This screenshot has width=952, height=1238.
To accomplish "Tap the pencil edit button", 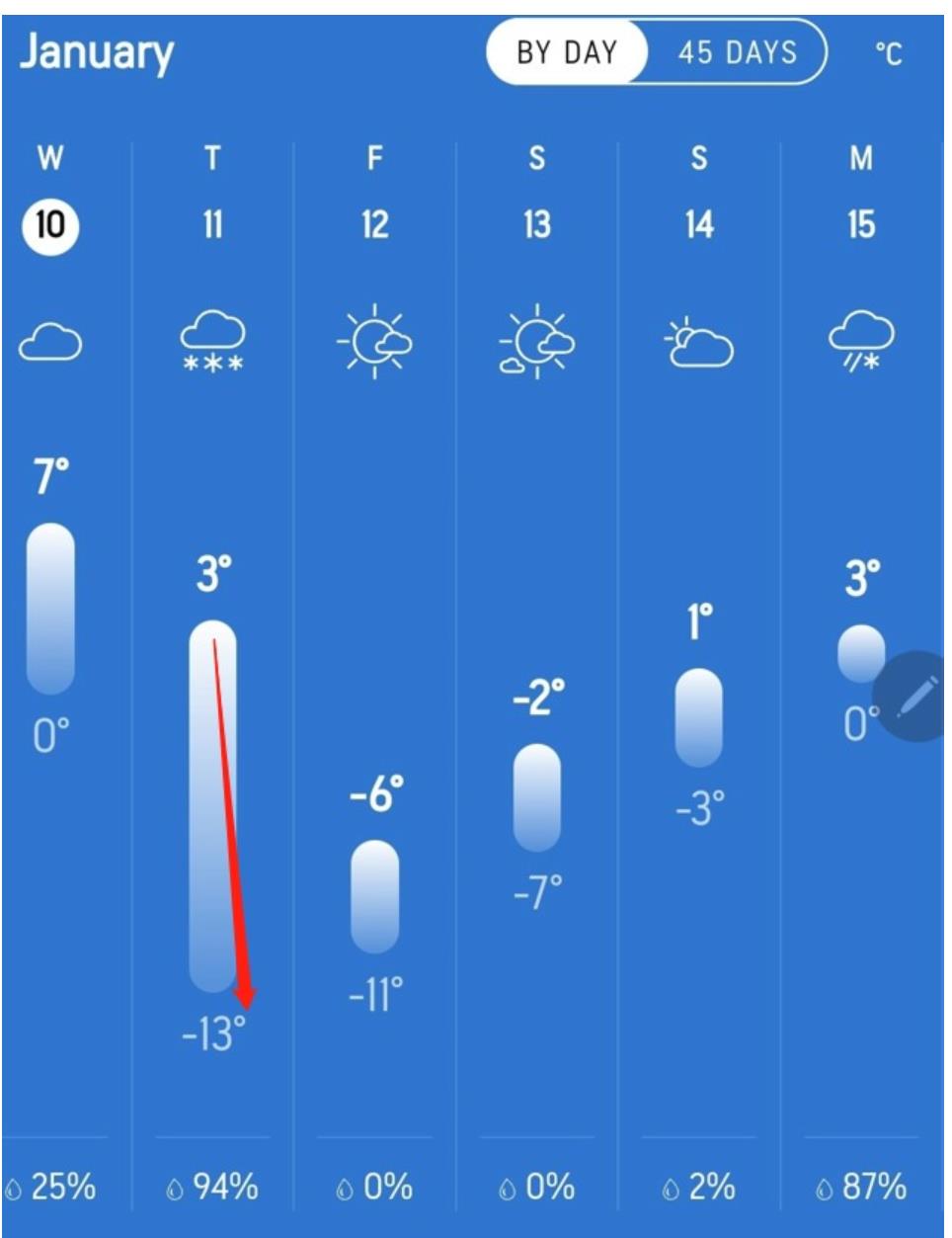I will coord(915,697).
